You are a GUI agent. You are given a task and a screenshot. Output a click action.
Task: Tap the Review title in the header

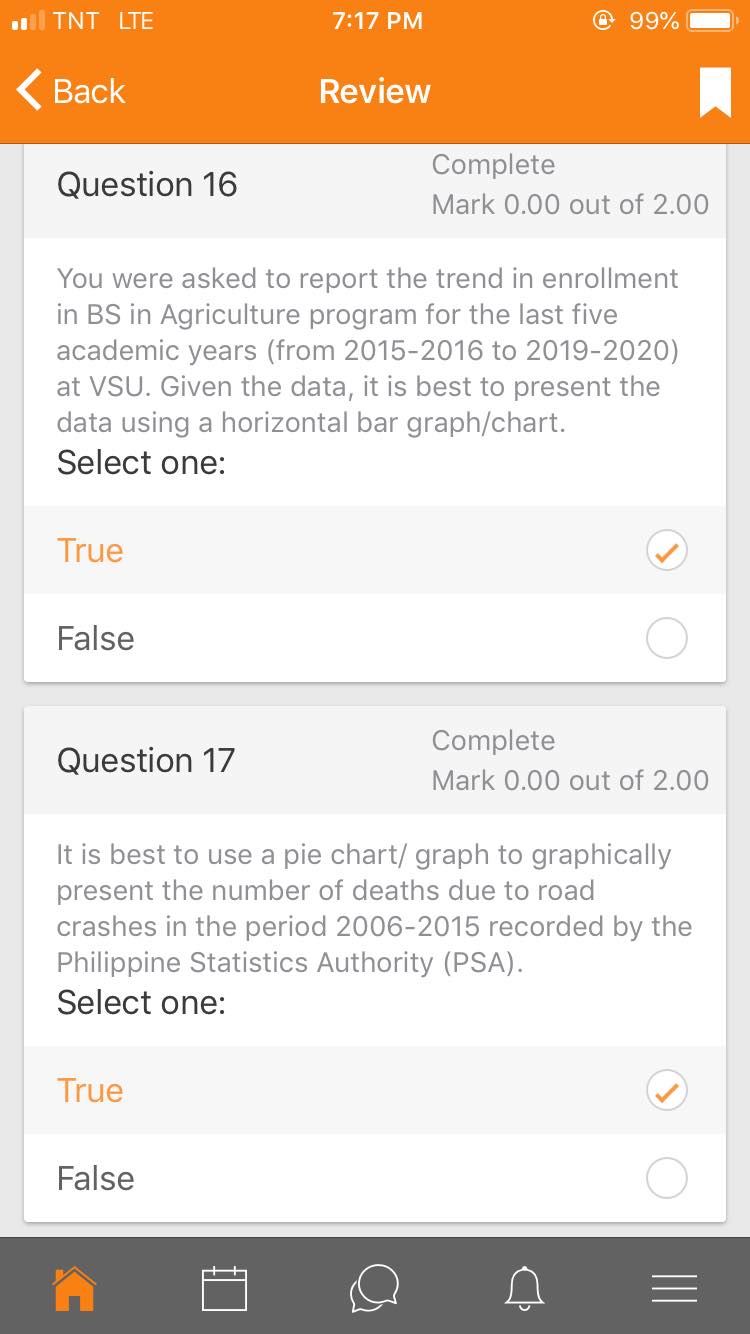374,91
